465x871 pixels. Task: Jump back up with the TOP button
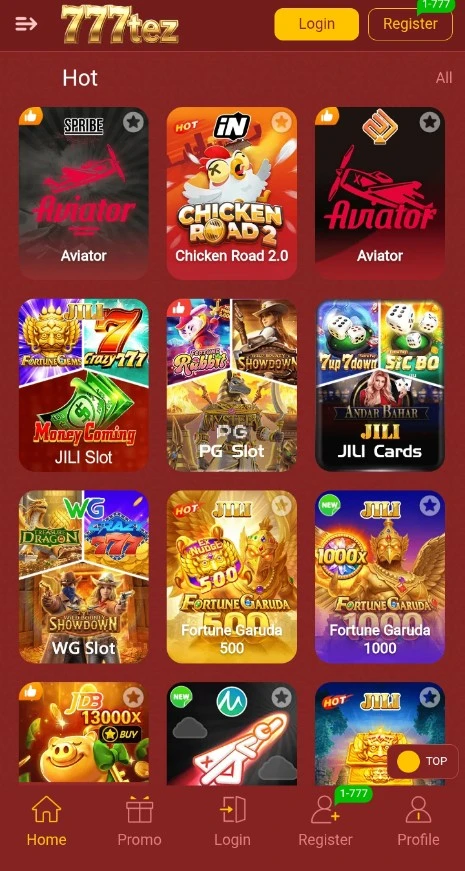tap(423, 762)
